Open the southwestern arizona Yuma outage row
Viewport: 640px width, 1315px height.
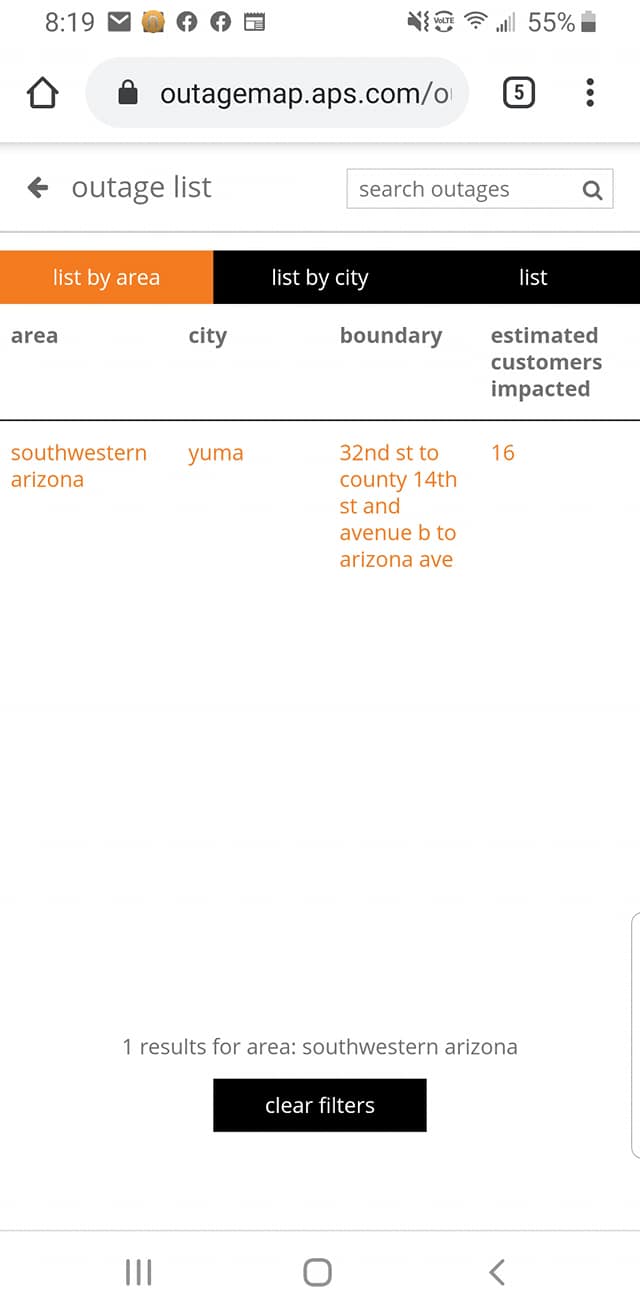tap(79, 466)
